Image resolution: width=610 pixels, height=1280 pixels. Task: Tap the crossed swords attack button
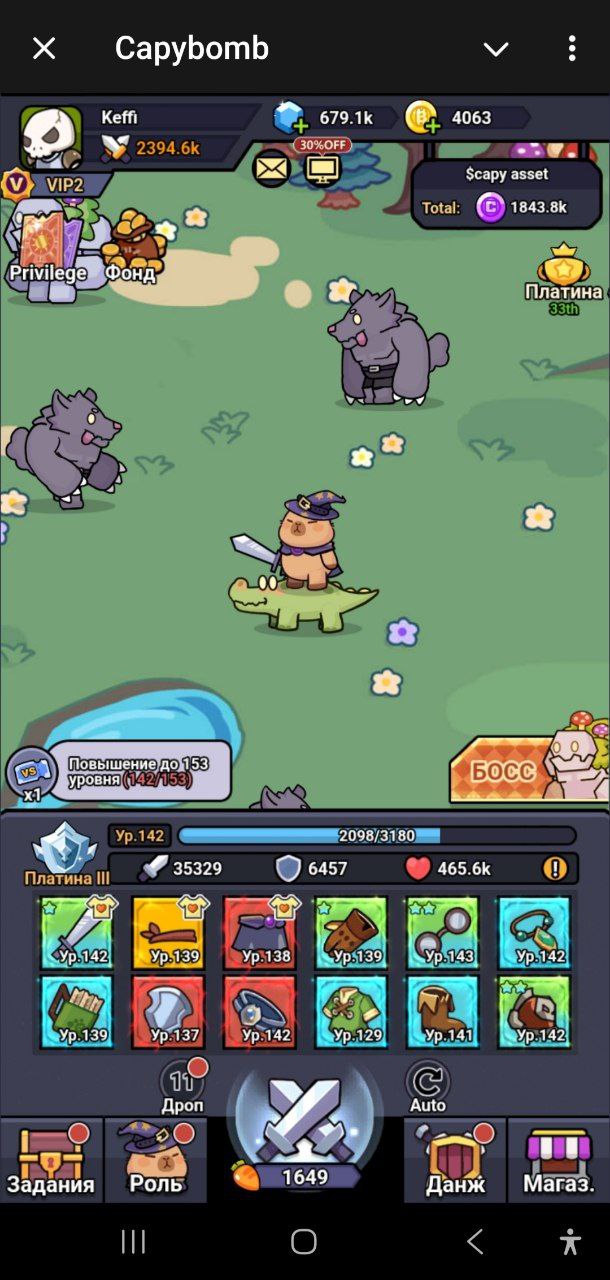pos(304,1125)
